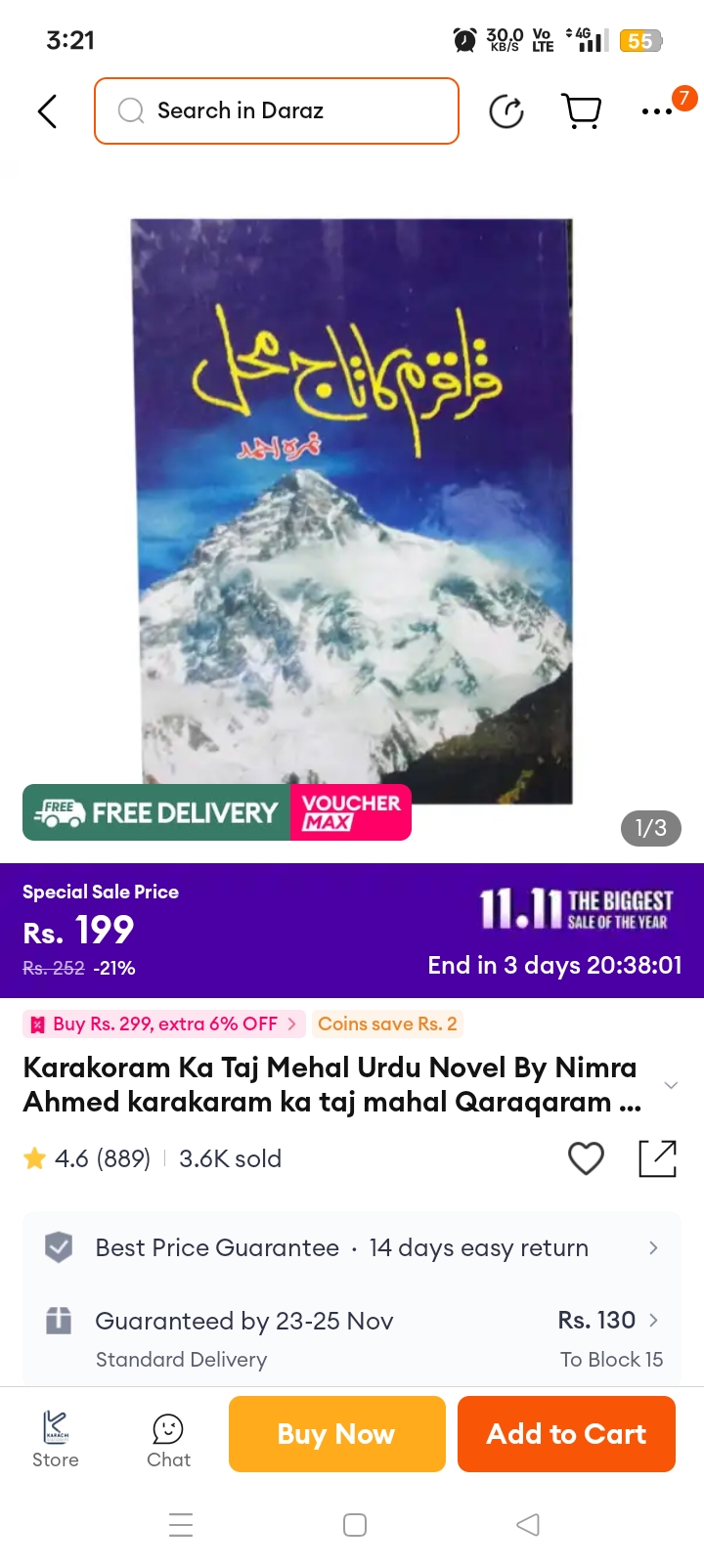
Task: Open the Buy Rs. 299 extra 6% OFF offer
Action: (164, 1024)
